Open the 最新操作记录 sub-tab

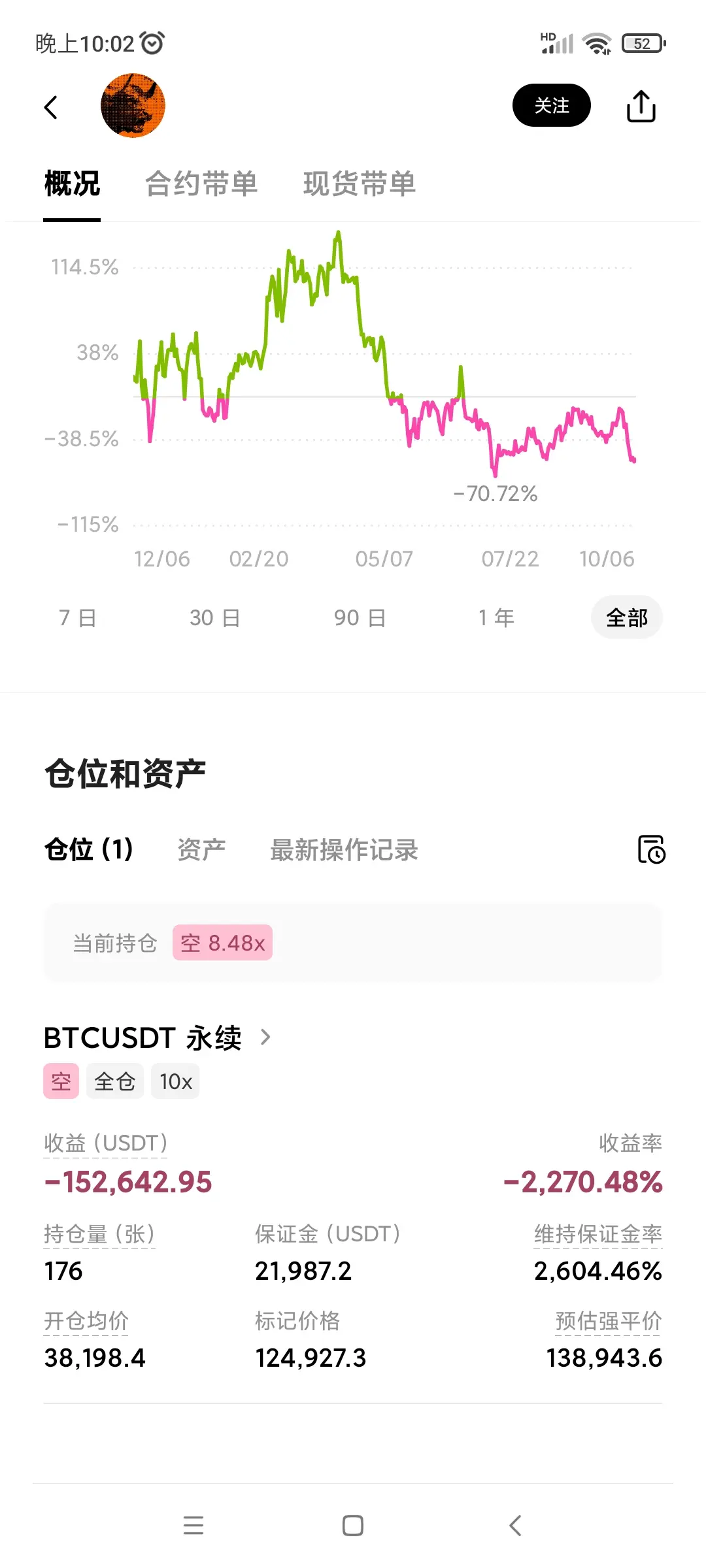click(x=344, y=850)
